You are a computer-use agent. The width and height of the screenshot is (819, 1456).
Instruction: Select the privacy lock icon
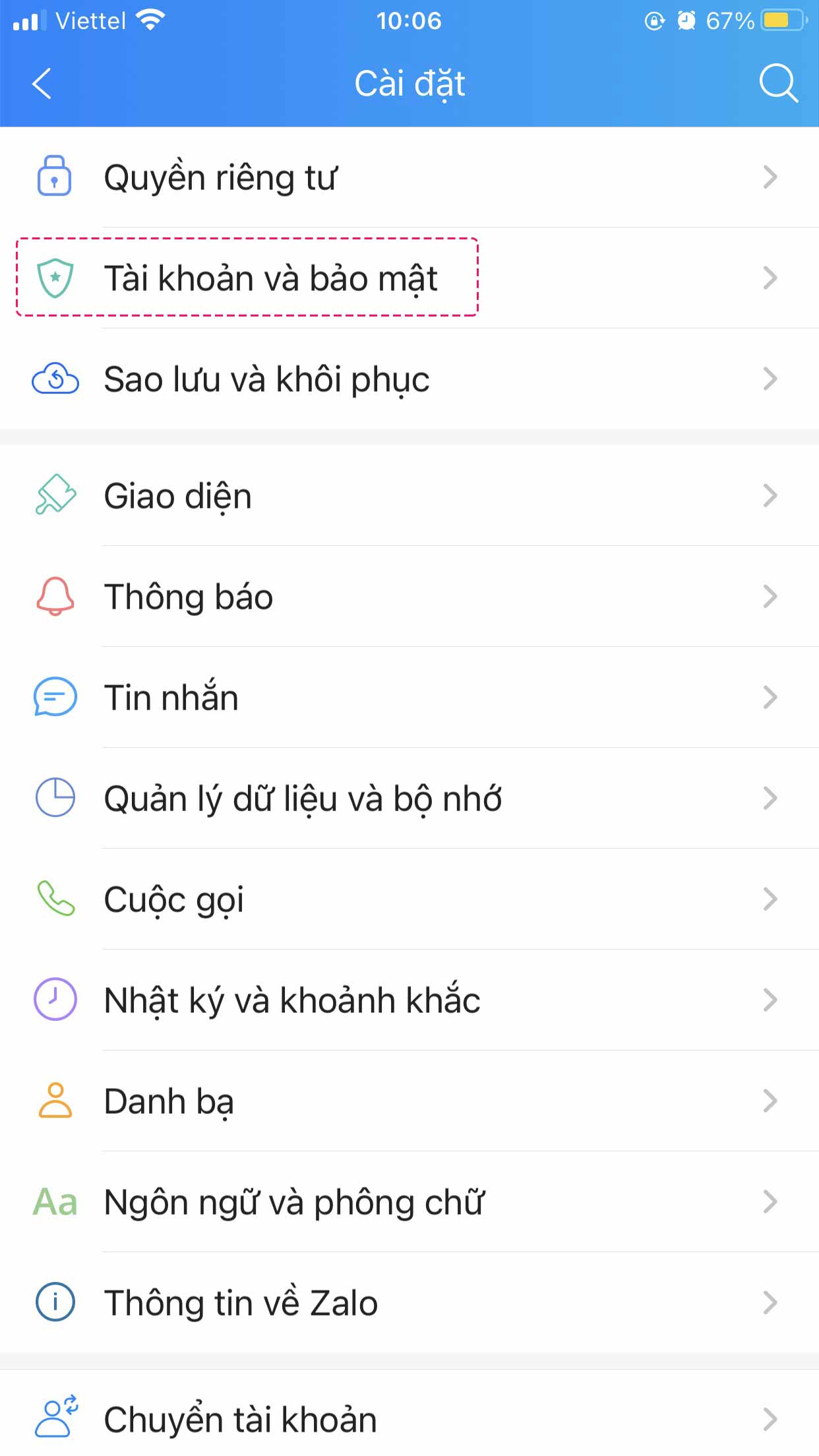coord(55,177)
